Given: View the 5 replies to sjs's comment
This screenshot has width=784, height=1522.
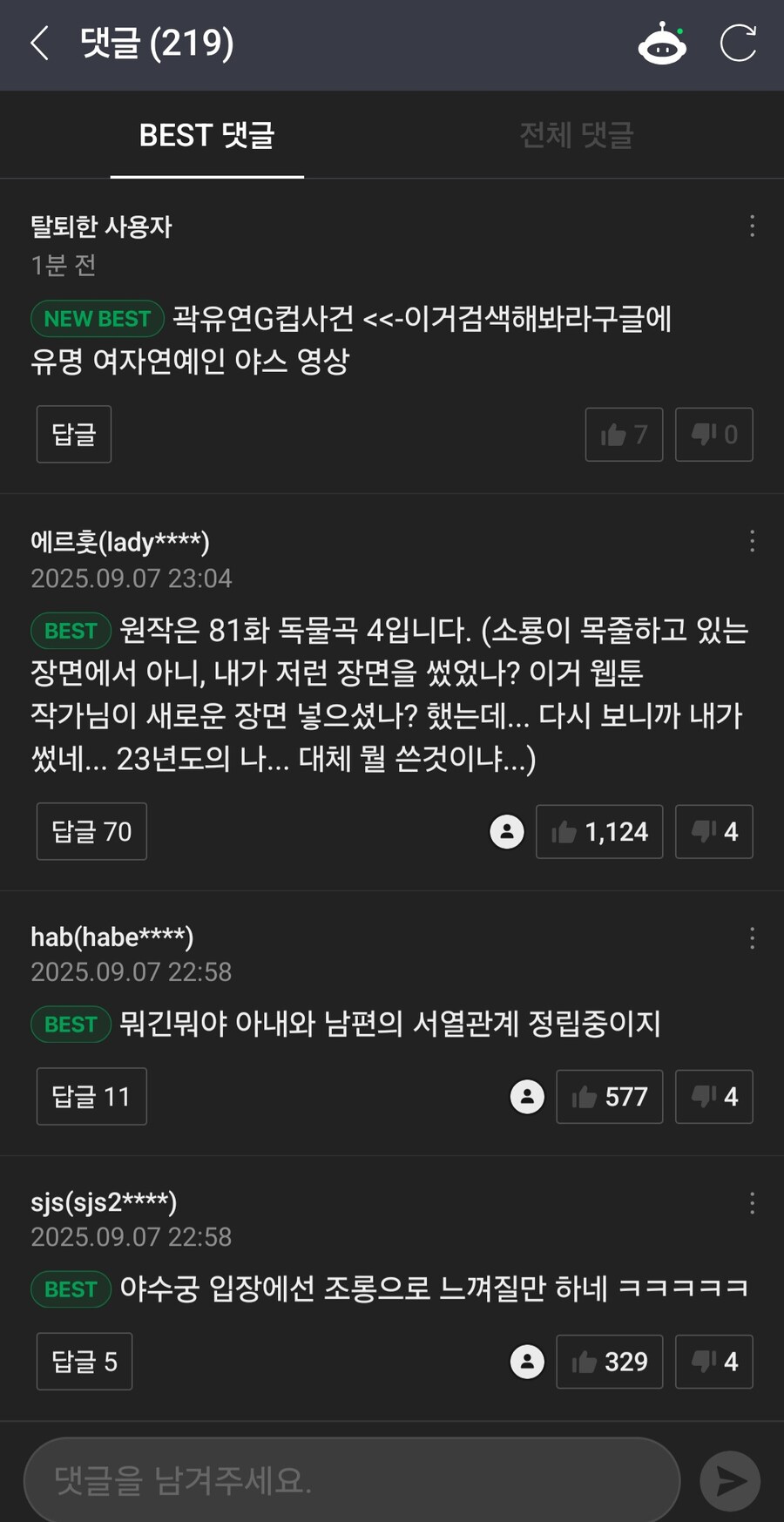Looking at the screenshot, I should pos(84,1361).
